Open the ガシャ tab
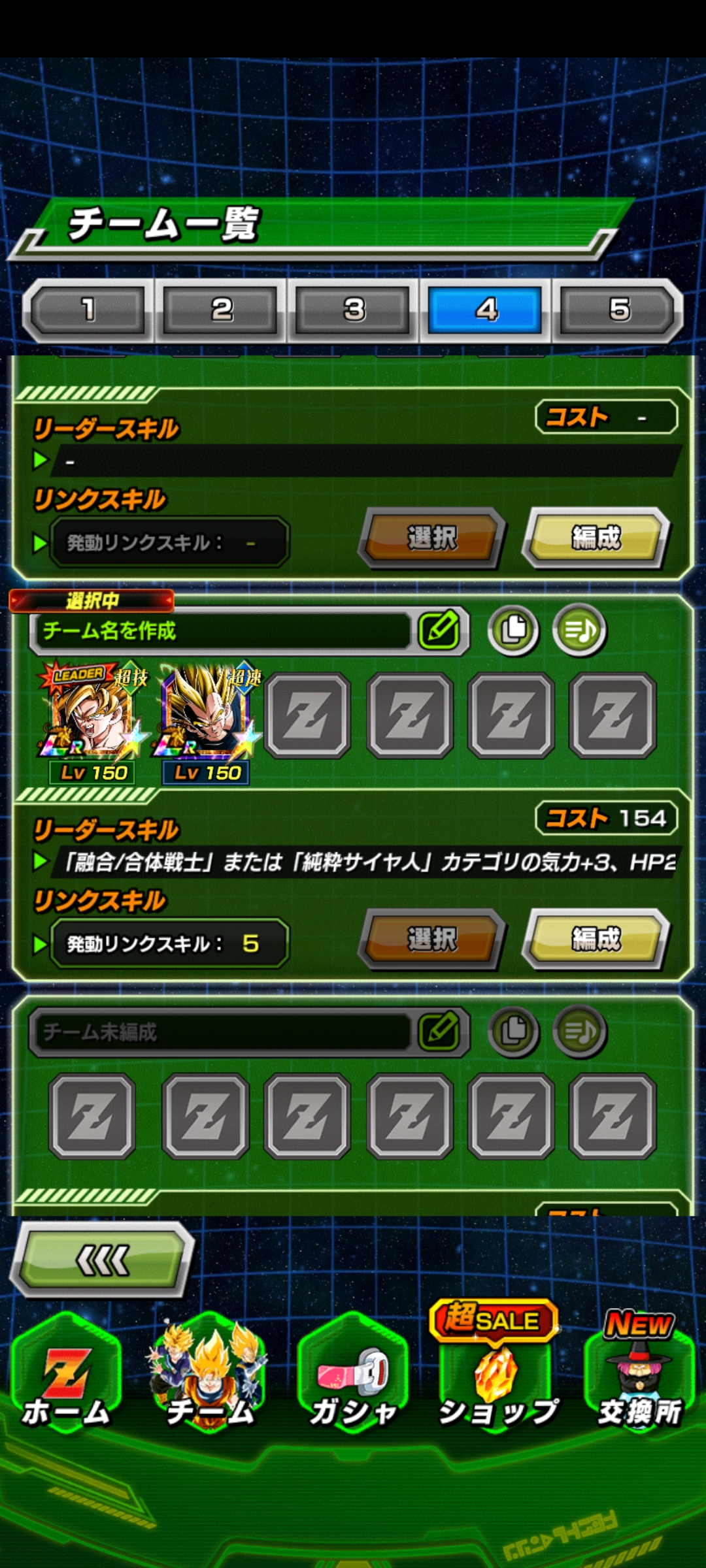This screenshot has width=706, height=1568. point(353,1379)
